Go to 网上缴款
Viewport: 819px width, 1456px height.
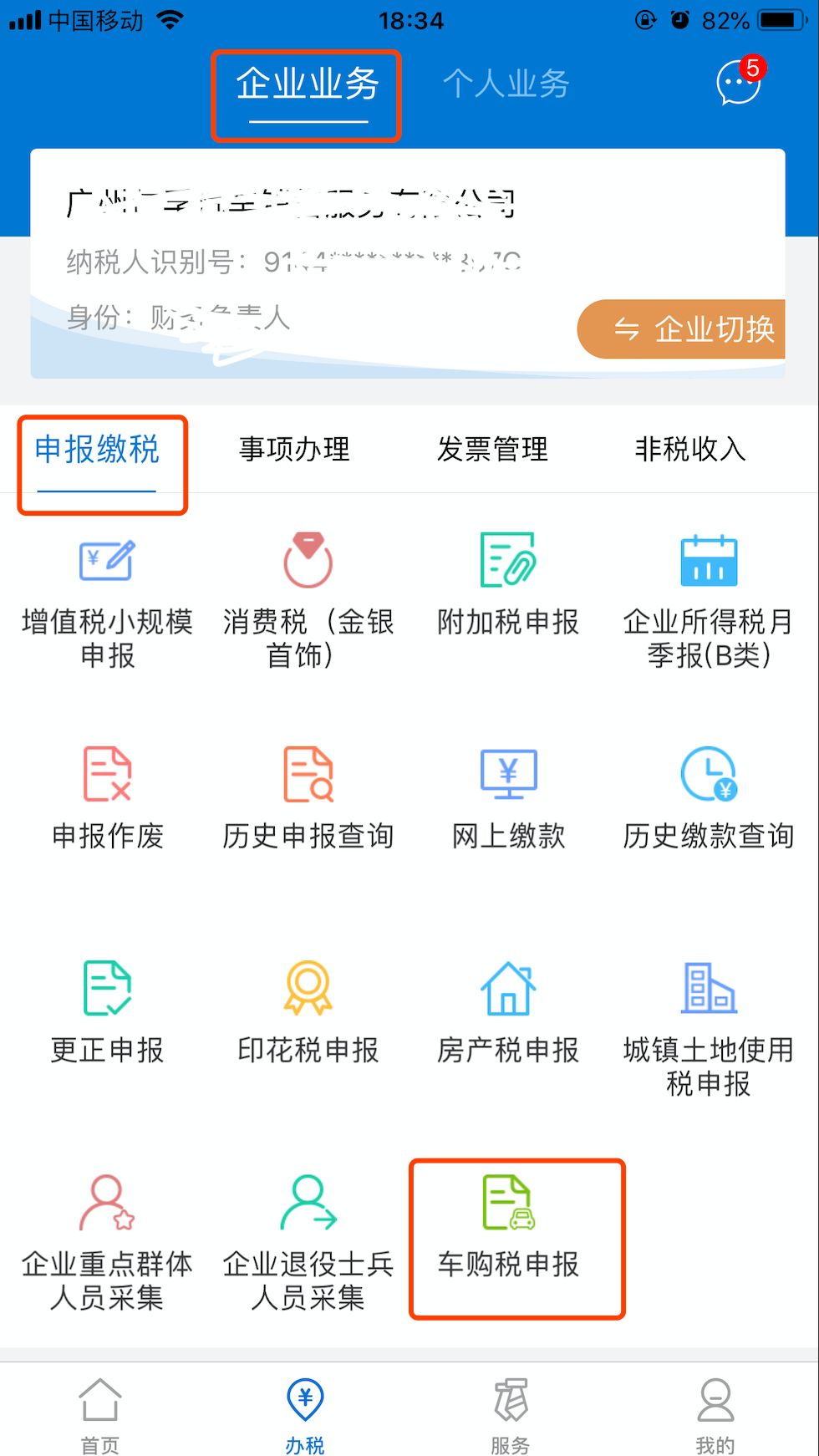point(508,798)
